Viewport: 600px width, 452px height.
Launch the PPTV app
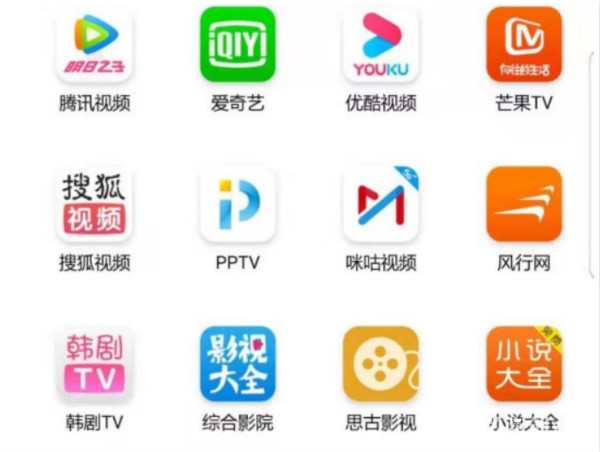237,204
